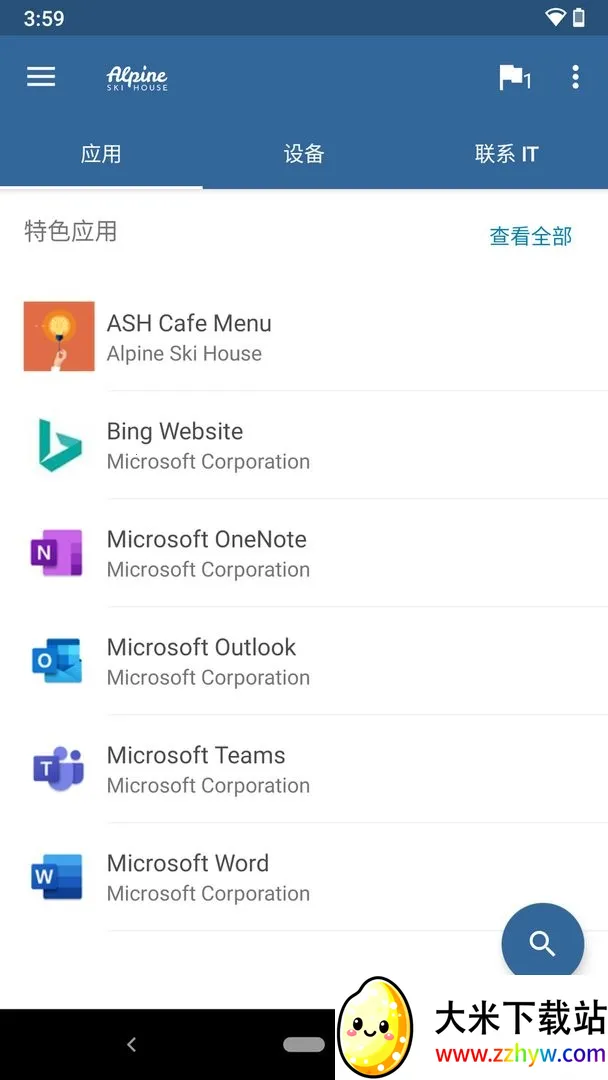608x1080 pixels.
Task: Switch to the 设备 tab
Action: click(304, 154)
